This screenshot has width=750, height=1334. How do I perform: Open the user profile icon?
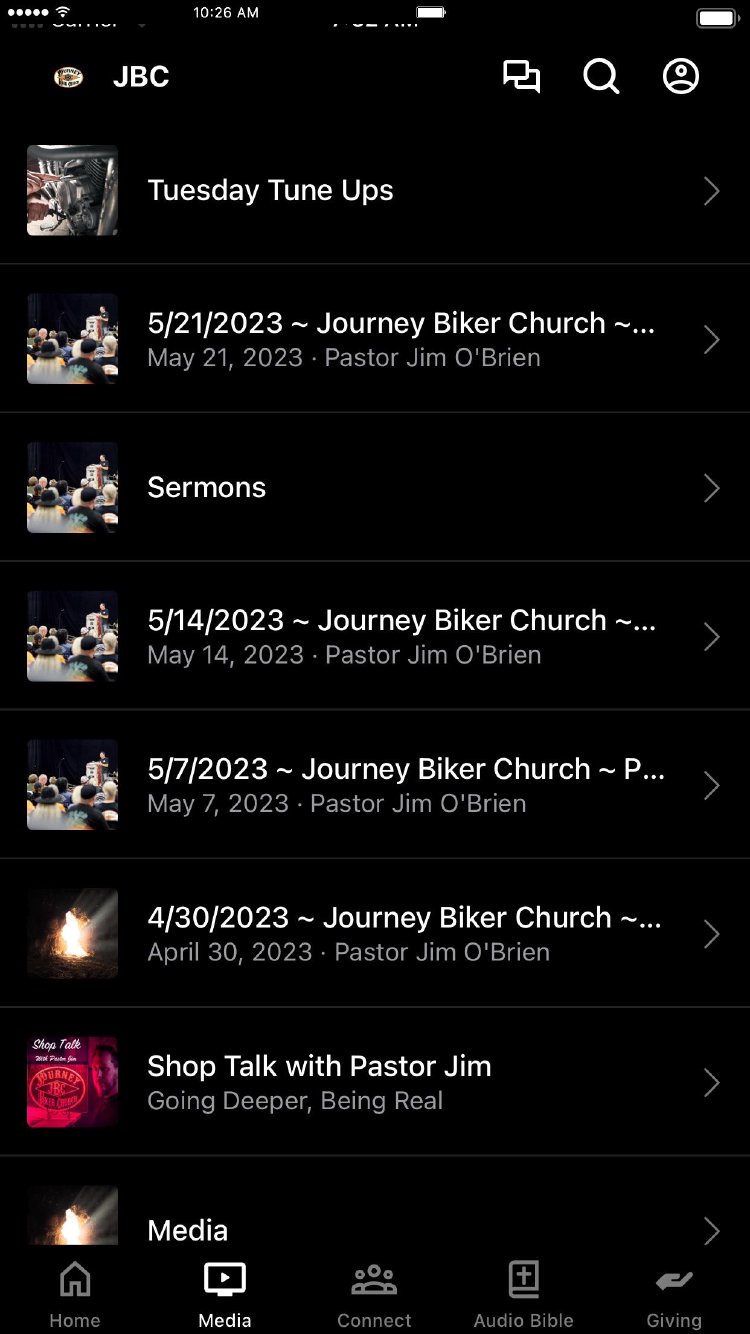click(x=681, y=77)
